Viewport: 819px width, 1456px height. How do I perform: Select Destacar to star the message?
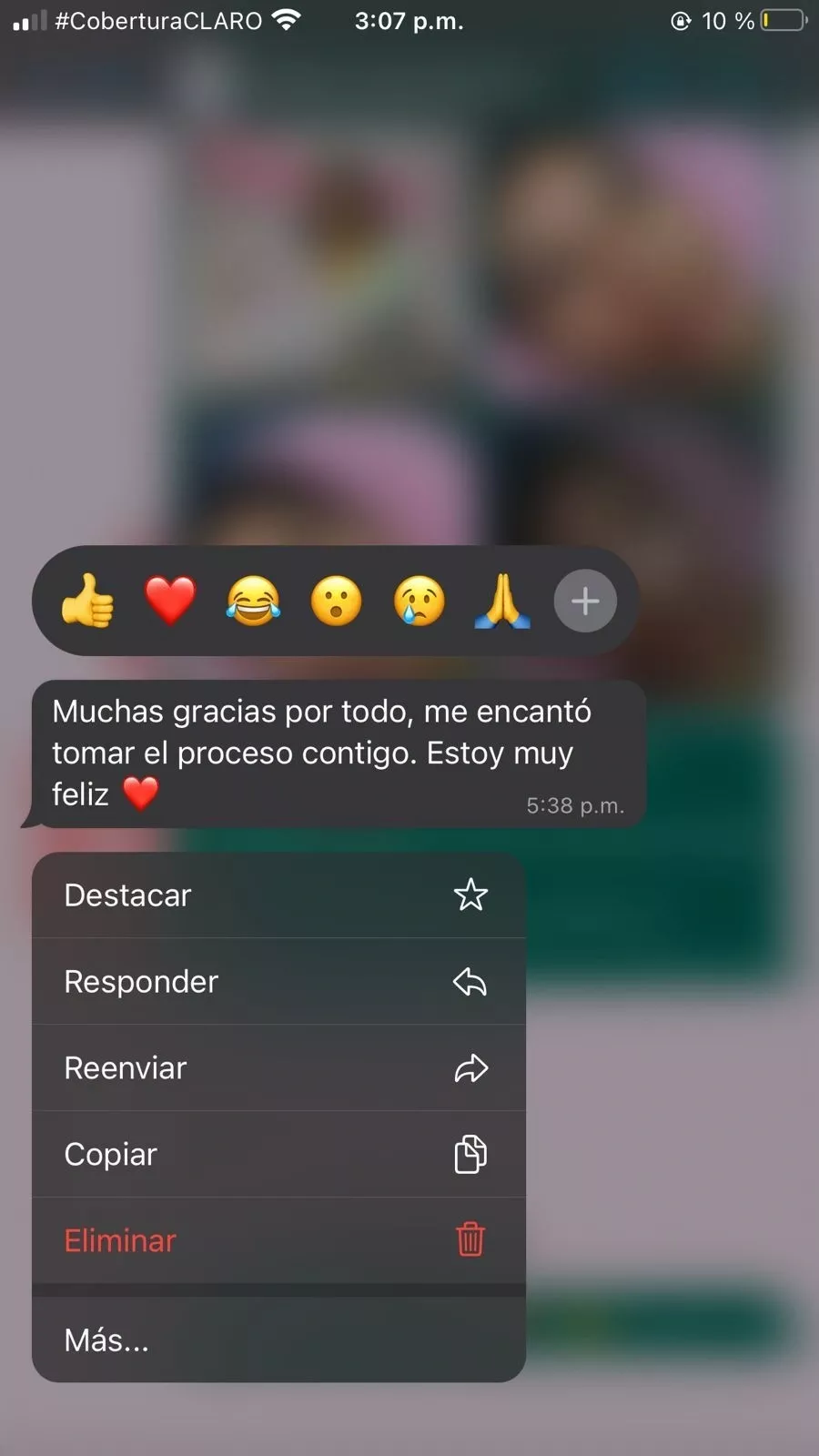click(x=278, y=895)
